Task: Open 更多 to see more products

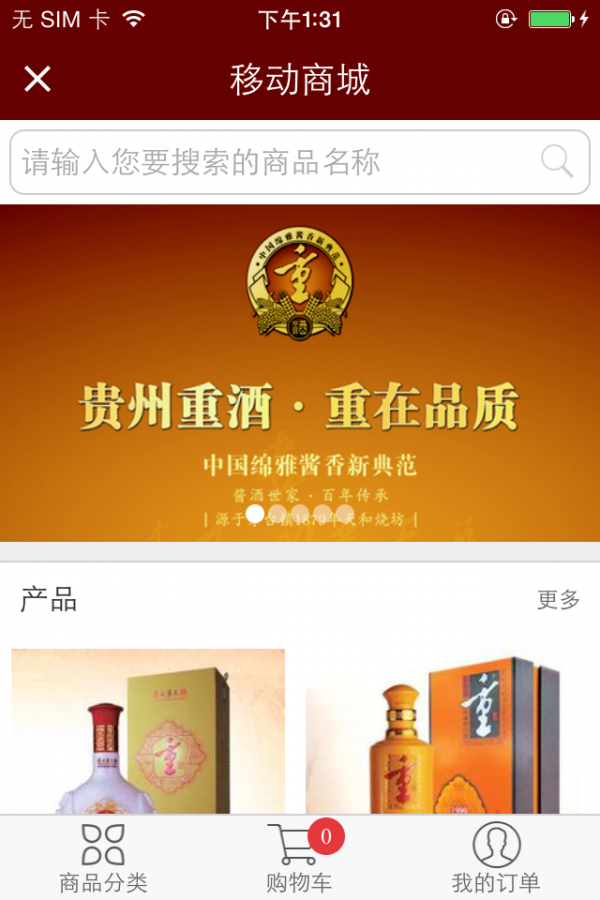Action: [x=558, y=600]
